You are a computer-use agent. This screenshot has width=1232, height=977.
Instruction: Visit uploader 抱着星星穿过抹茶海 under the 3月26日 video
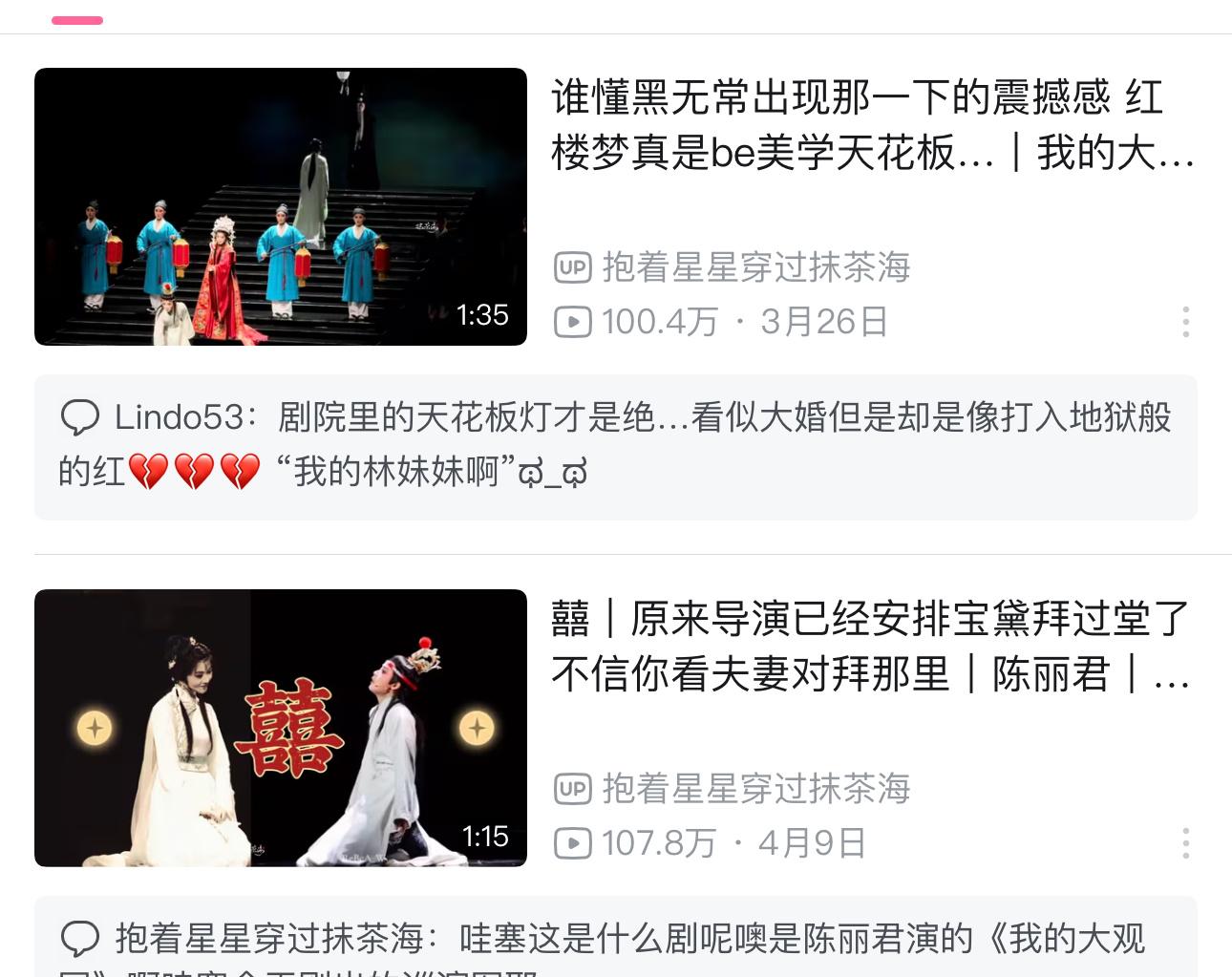pyautogui.click(x=754, y=267)
